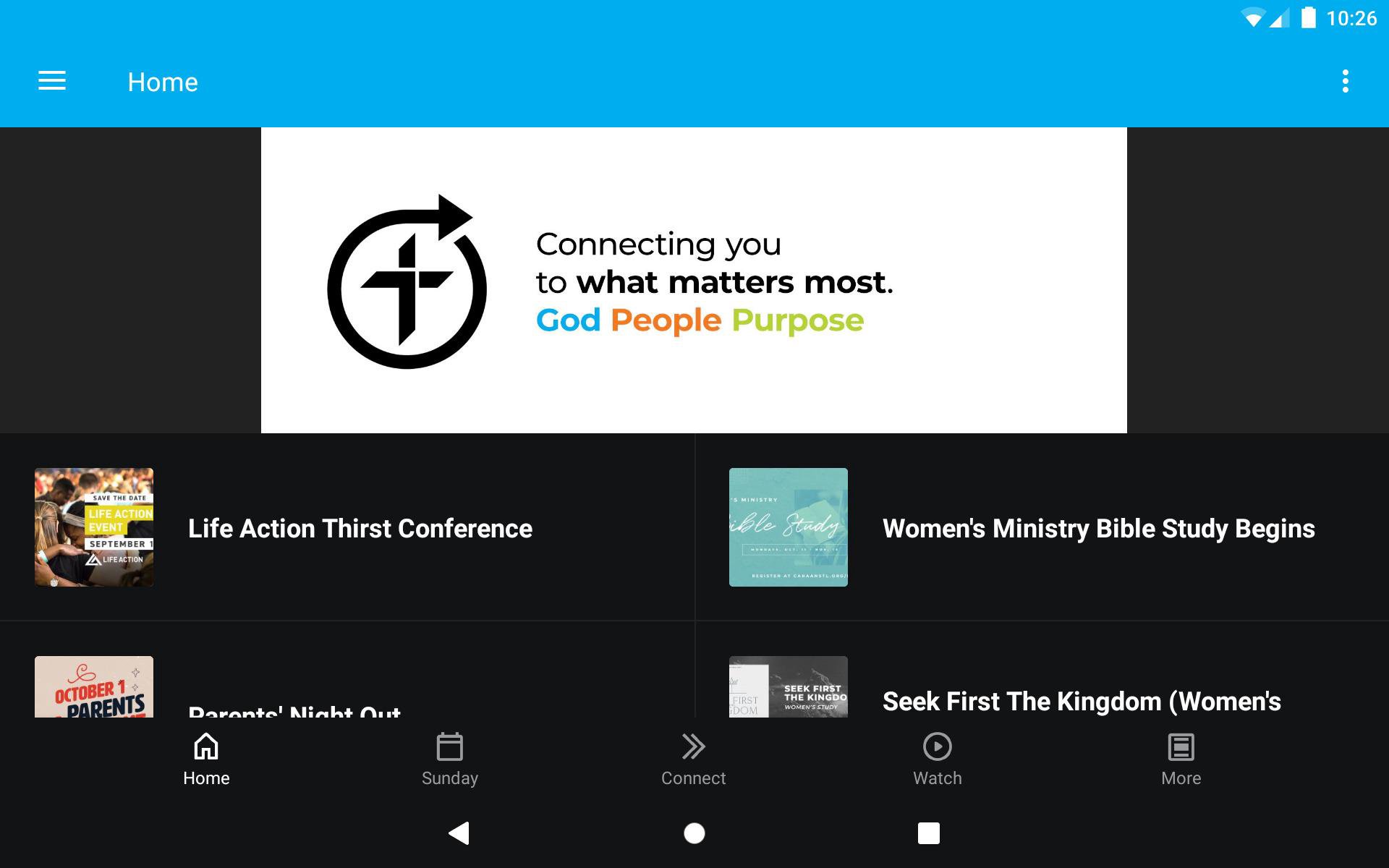Image resolution: width=1389 pixels, height=868 pixels.
Task: Open the hamburger drawer menu
Action: (x=52, y=81)
